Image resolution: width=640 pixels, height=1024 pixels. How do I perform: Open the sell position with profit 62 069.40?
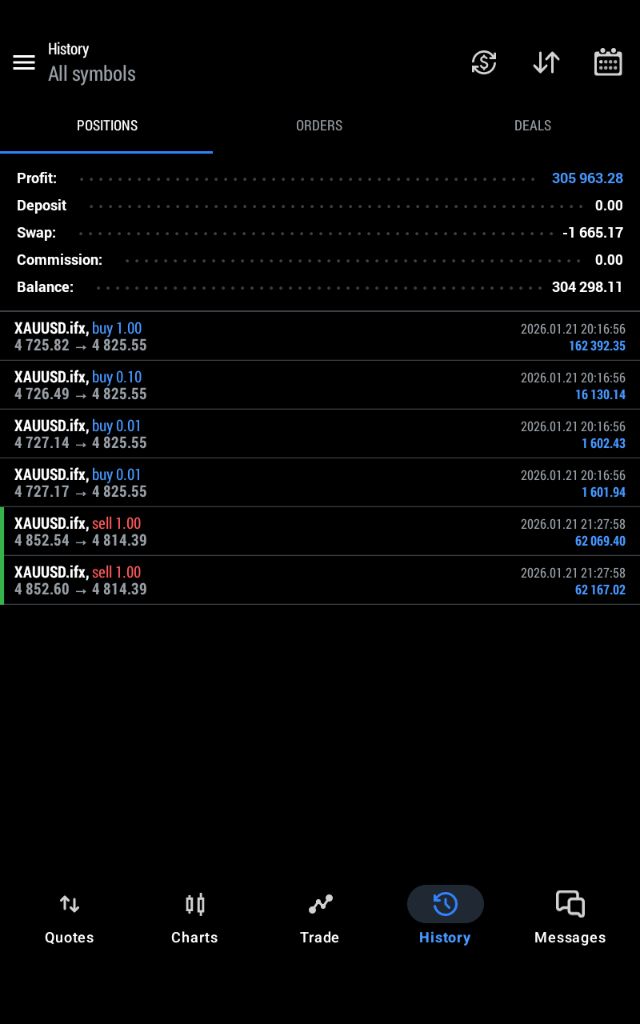(x=320, y=532)
